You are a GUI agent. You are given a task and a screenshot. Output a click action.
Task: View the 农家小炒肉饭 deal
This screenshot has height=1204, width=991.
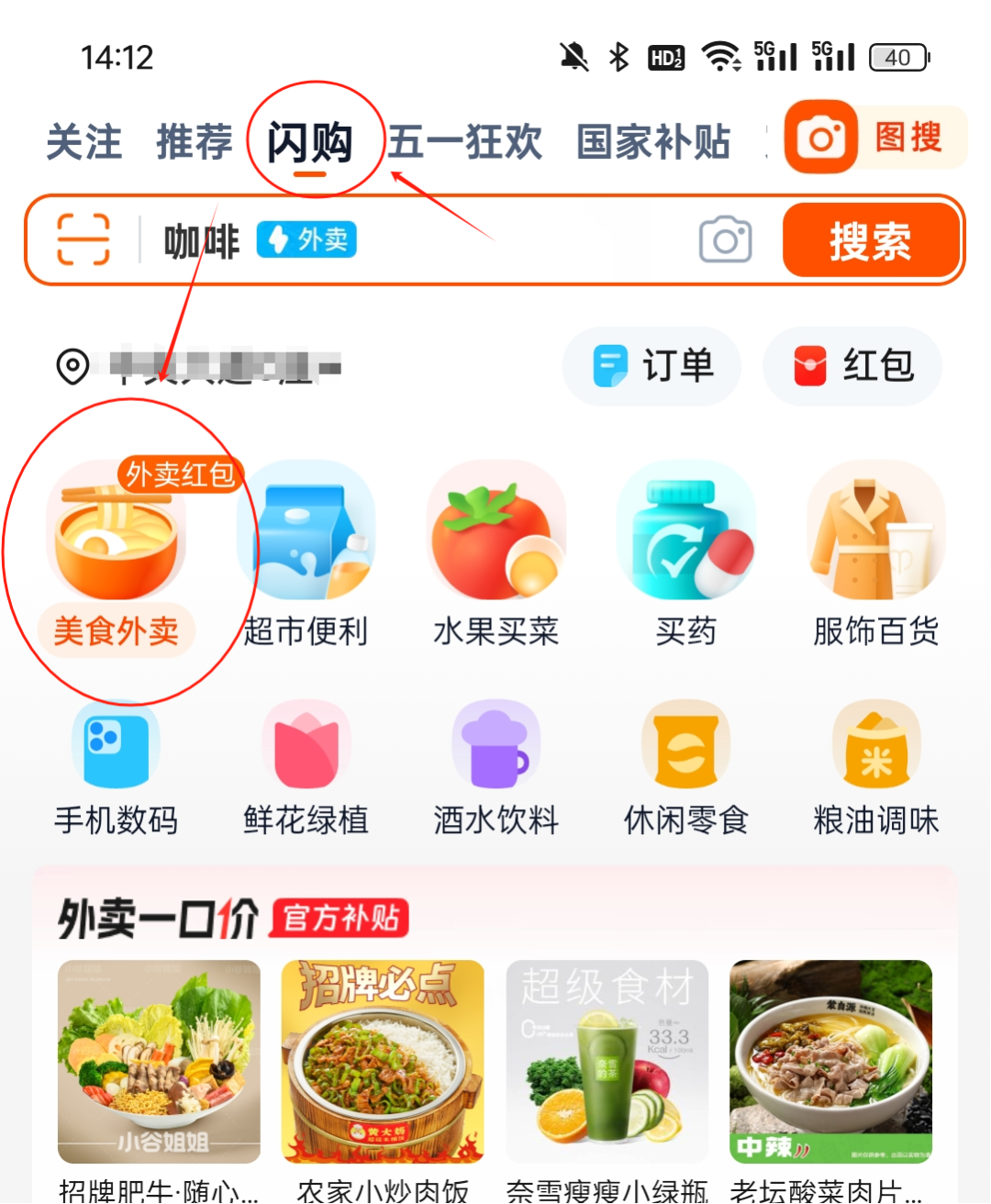click(x=383, y=1074)
